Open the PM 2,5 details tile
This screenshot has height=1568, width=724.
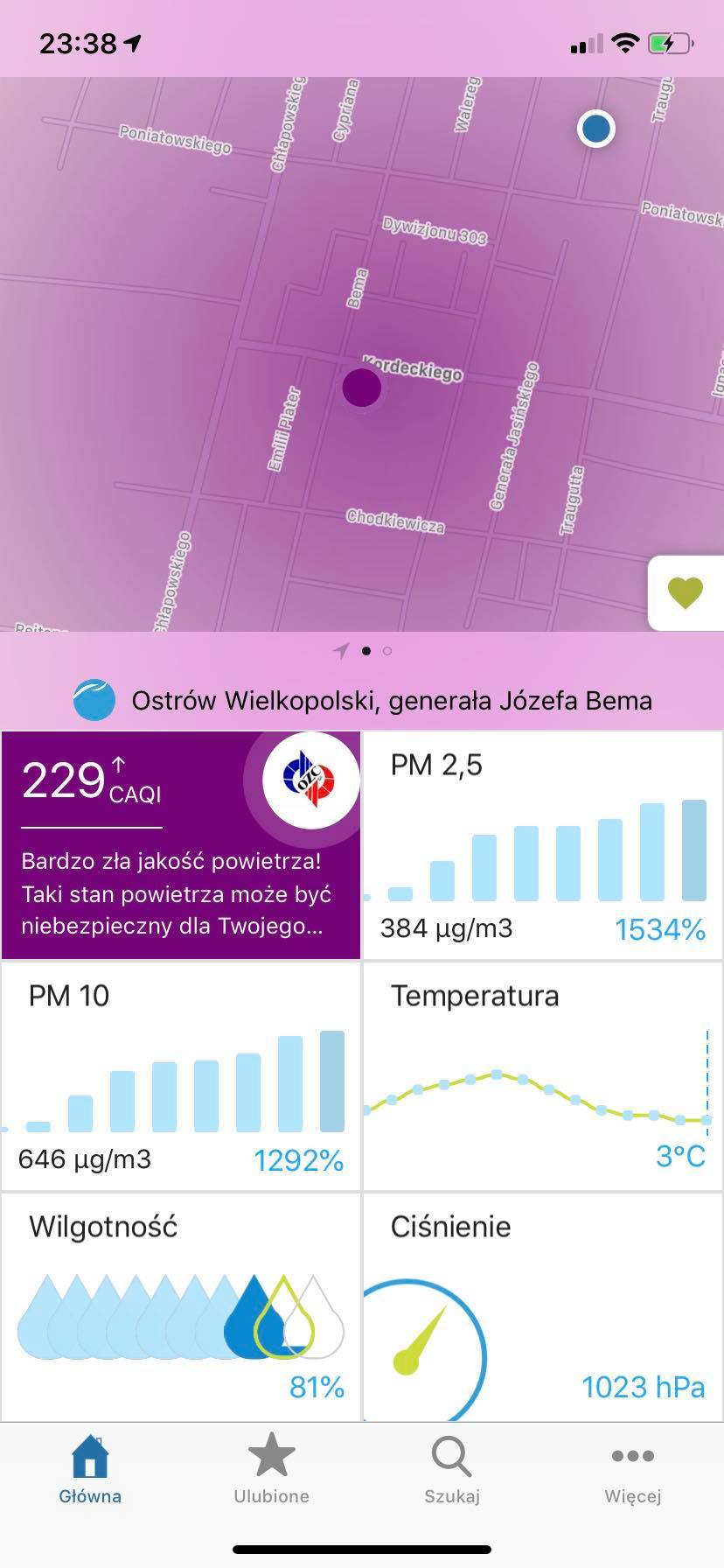(x=542, y=845)
